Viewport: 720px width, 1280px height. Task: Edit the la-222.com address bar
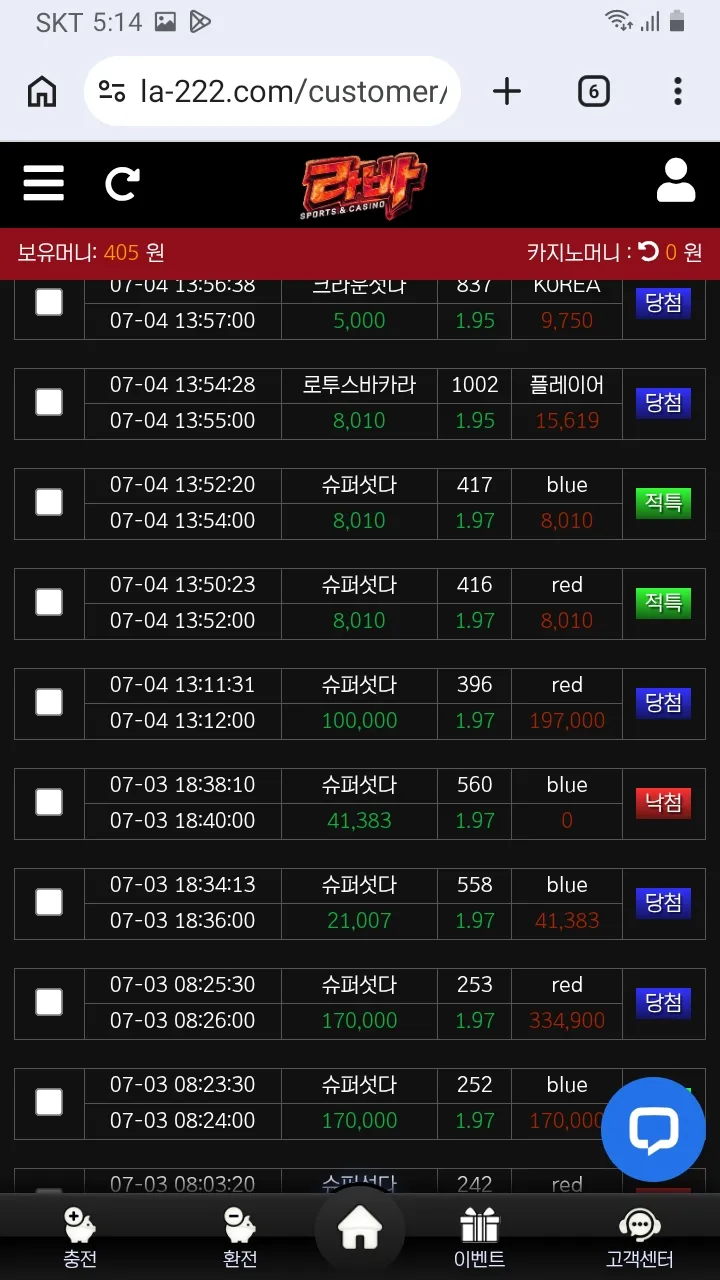click(272, 92)
